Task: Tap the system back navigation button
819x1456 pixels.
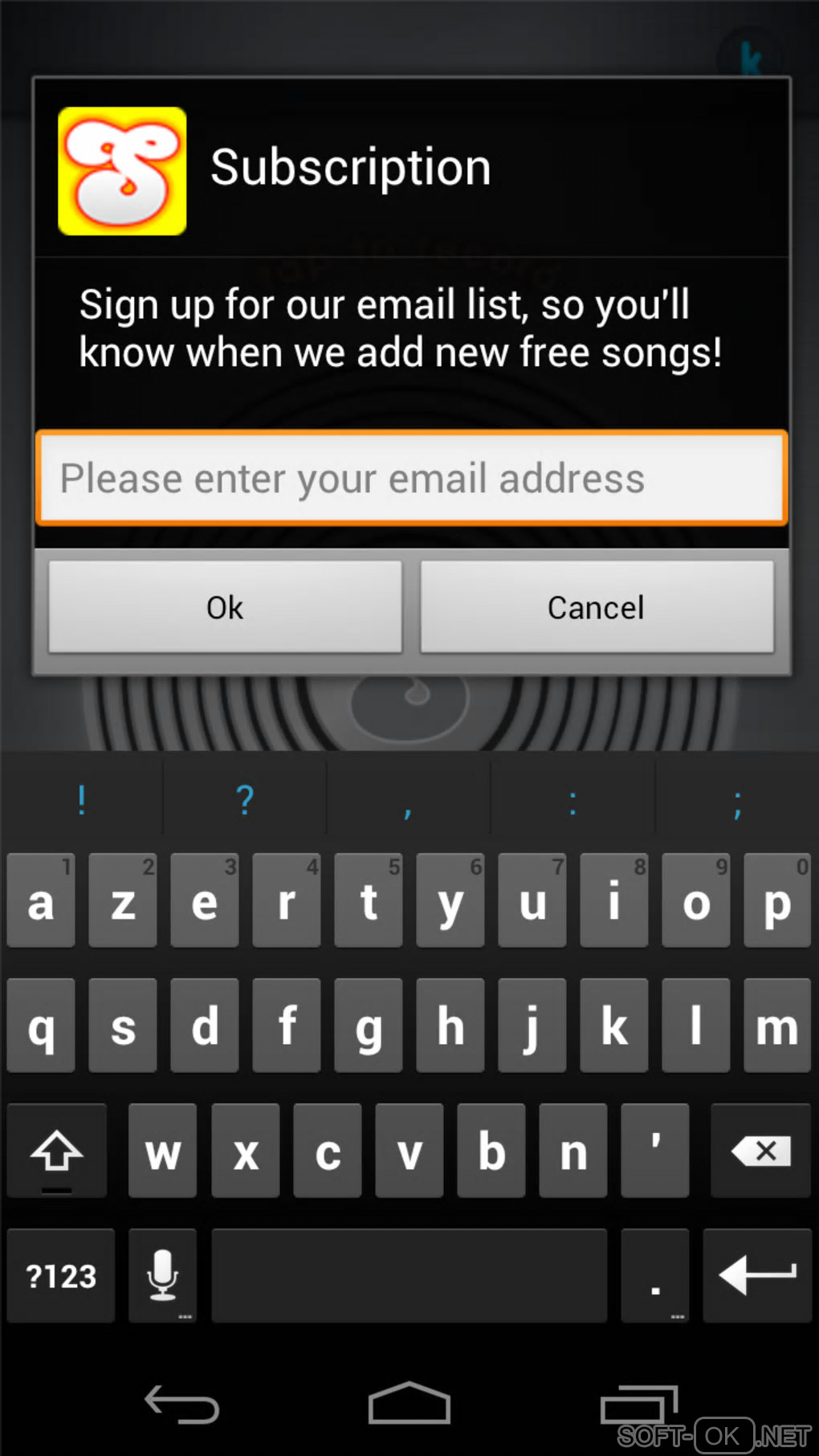Action: (182, 1405)
